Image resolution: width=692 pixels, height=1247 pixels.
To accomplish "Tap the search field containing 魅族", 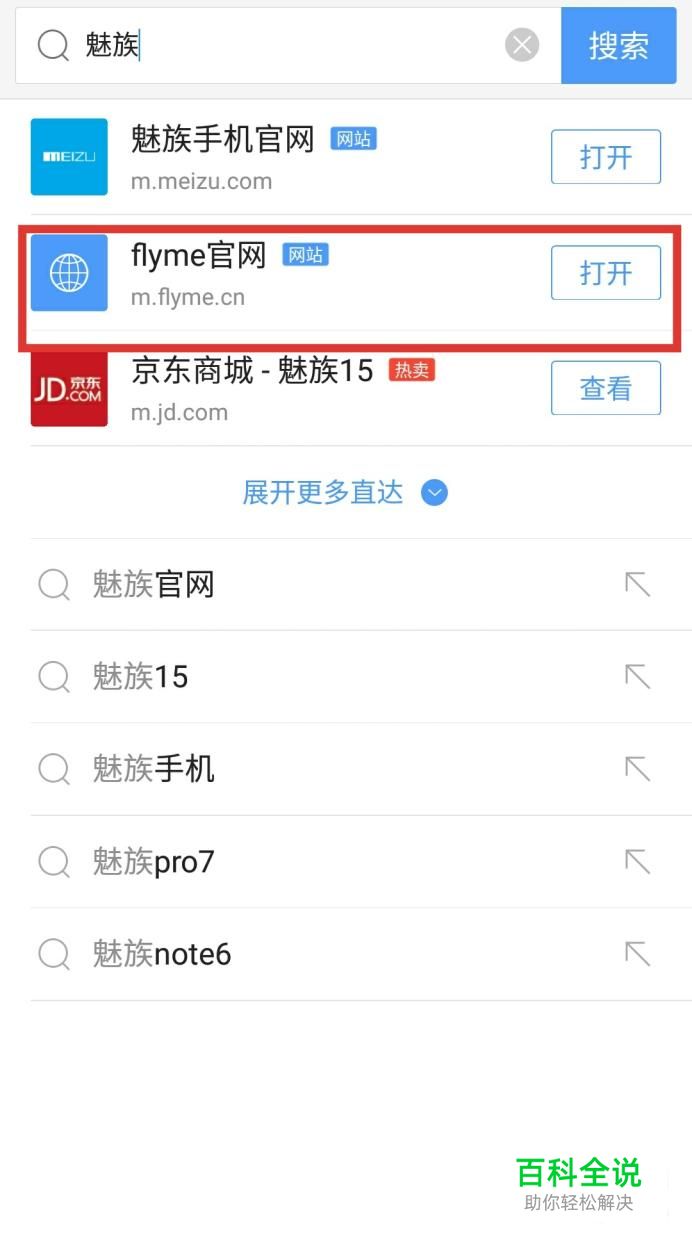I will click(x=290, y=45).
